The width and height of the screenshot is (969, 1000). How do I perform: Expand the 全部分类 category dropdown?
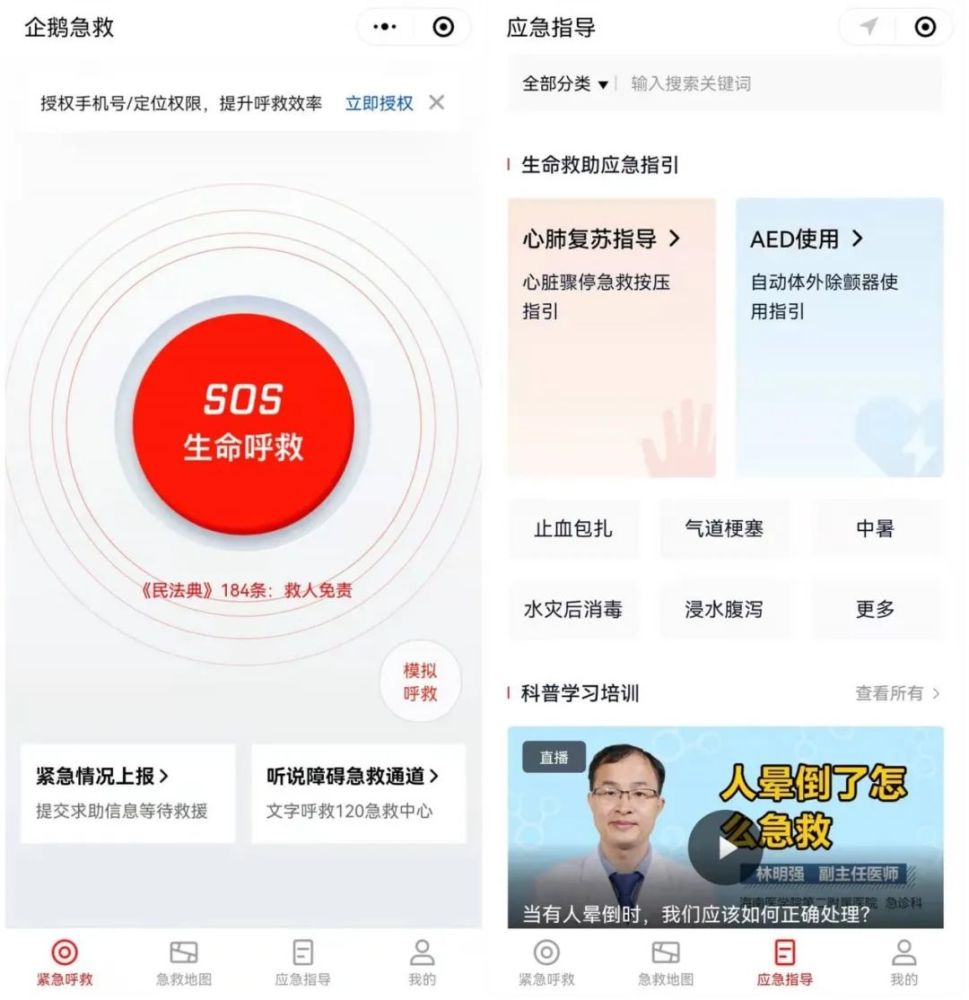pos(563,85)
